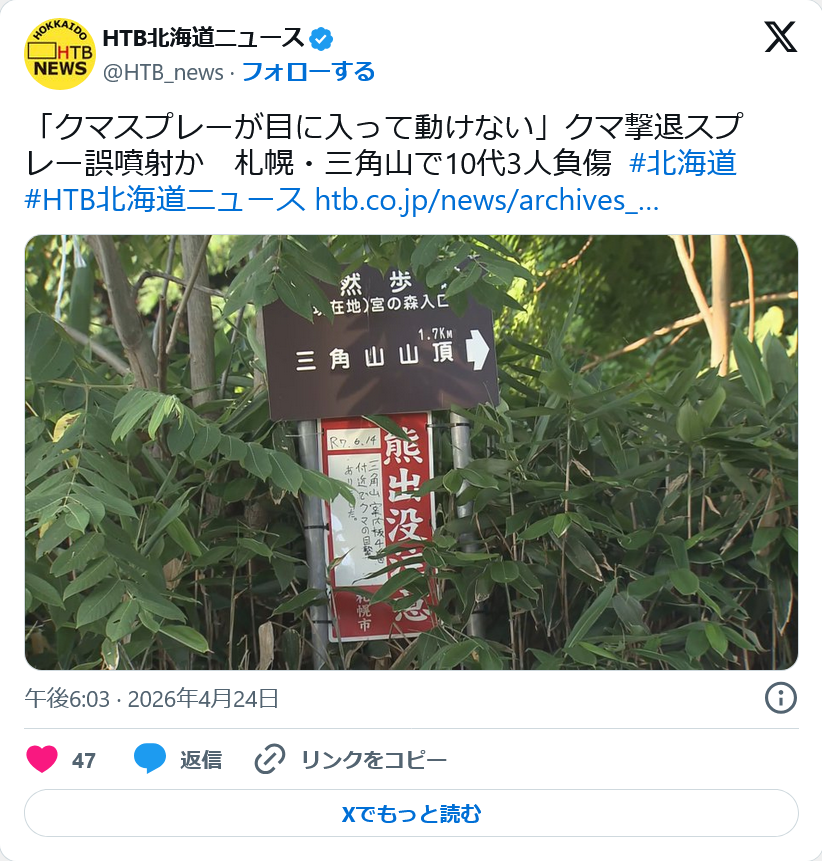
Task: Open the #HTB北海道ニュース hashtag
Action: (165, 199)
